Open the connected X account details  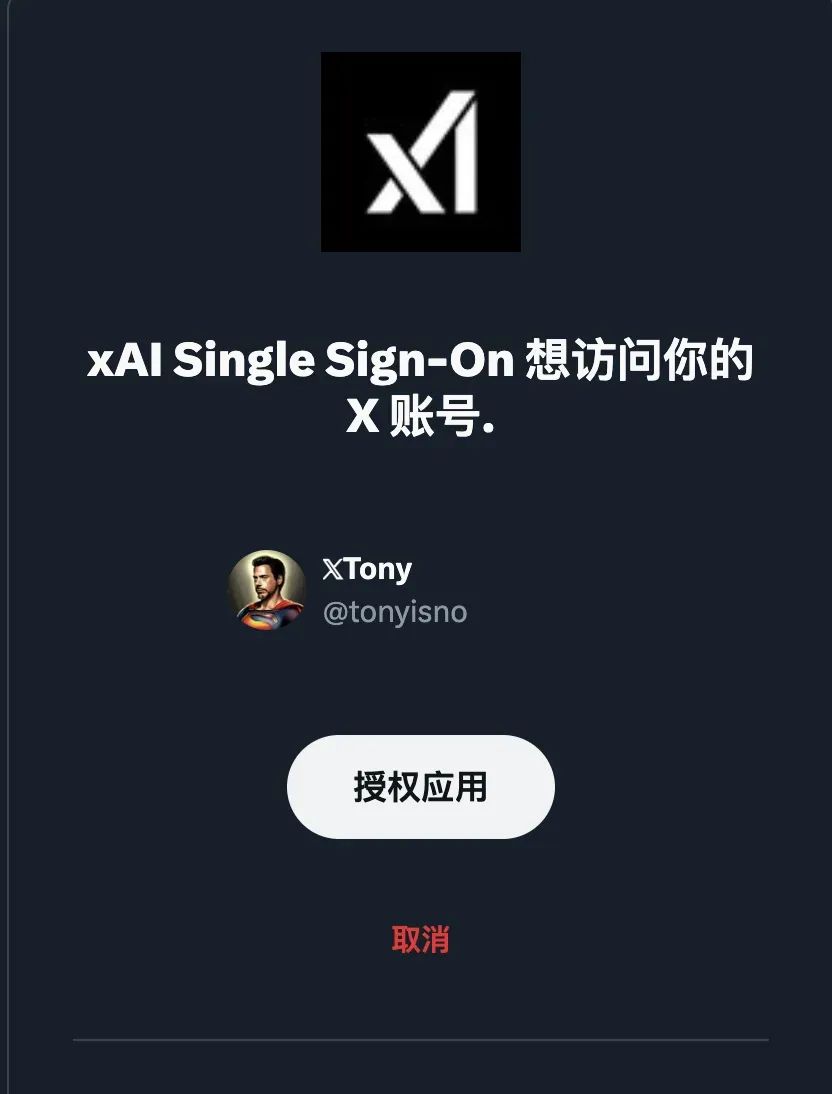[350, 592]
